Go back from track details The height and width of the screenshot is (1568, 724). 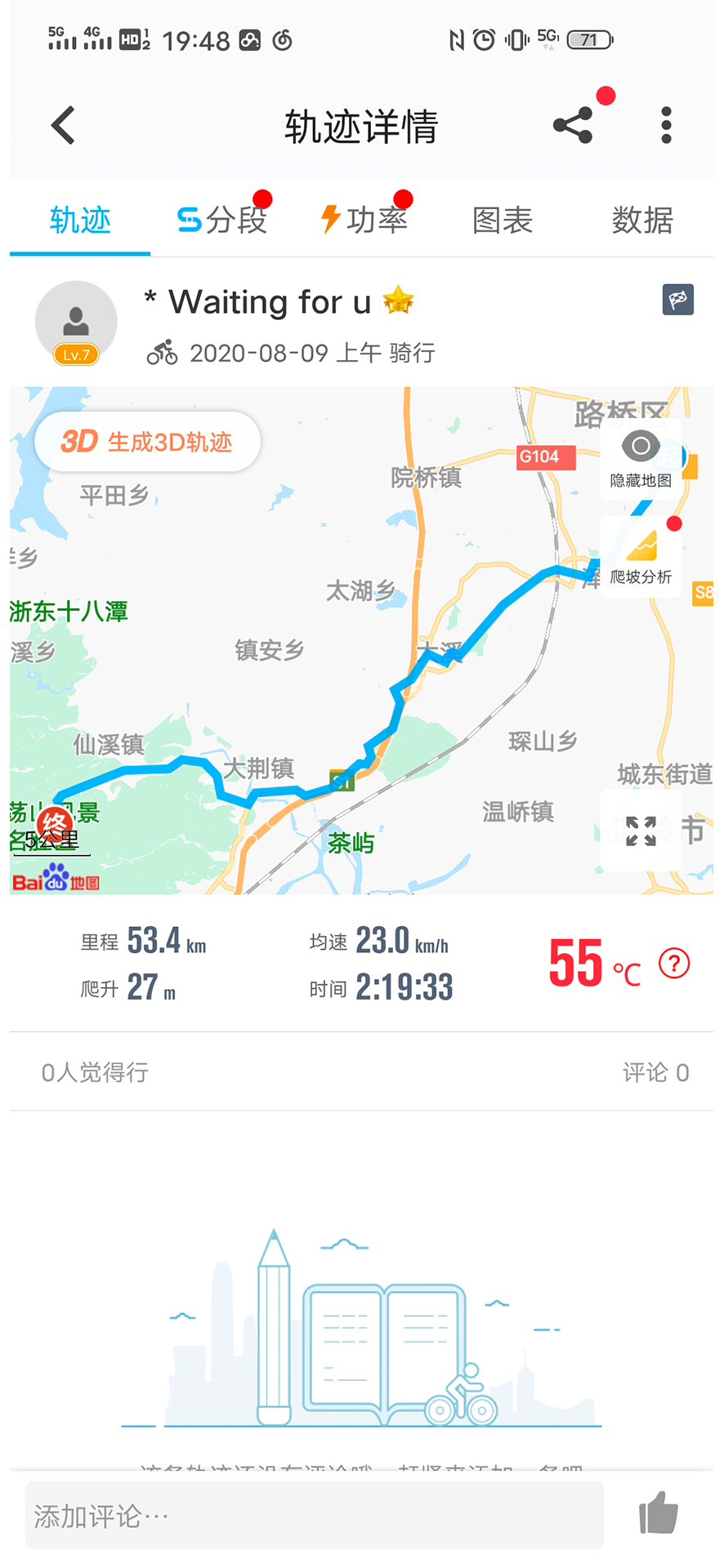coord(63,126)
